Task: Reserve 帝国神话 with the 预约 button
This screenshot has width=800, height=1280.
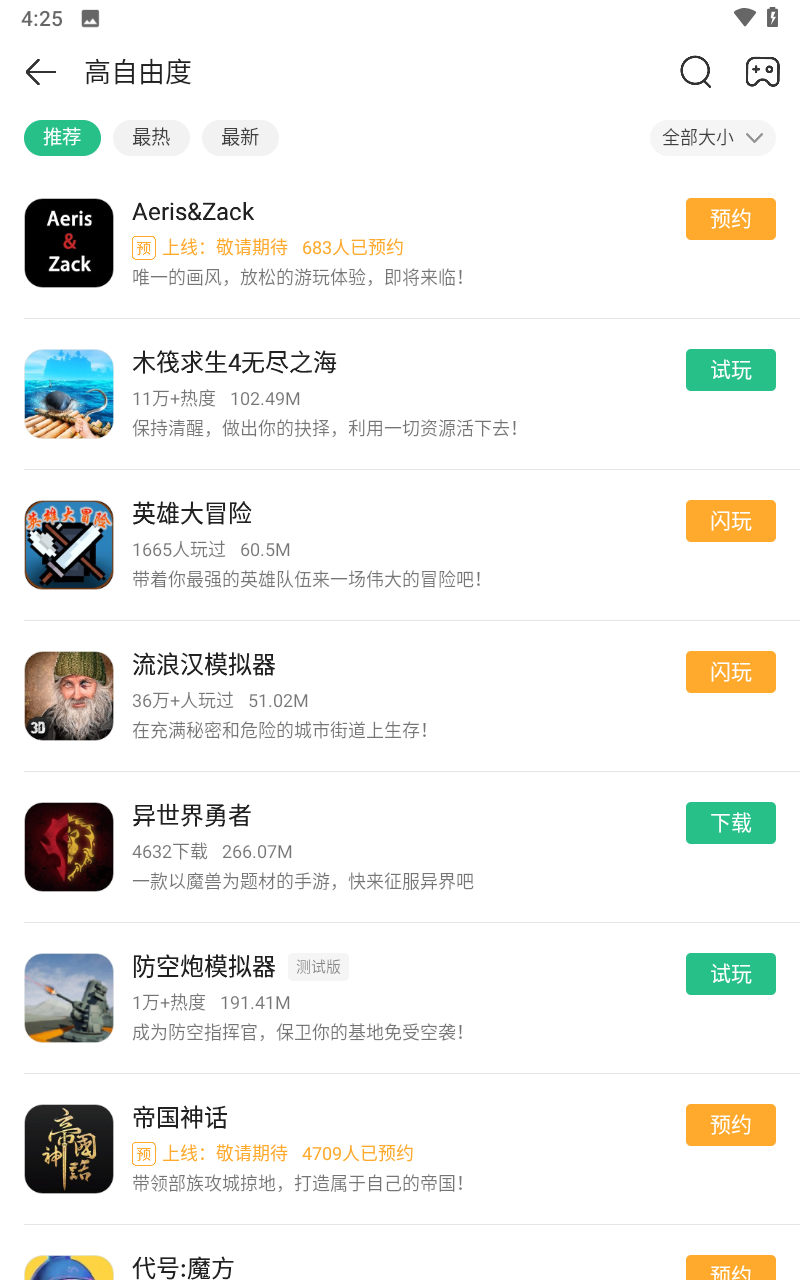Action: (730, 1125)
